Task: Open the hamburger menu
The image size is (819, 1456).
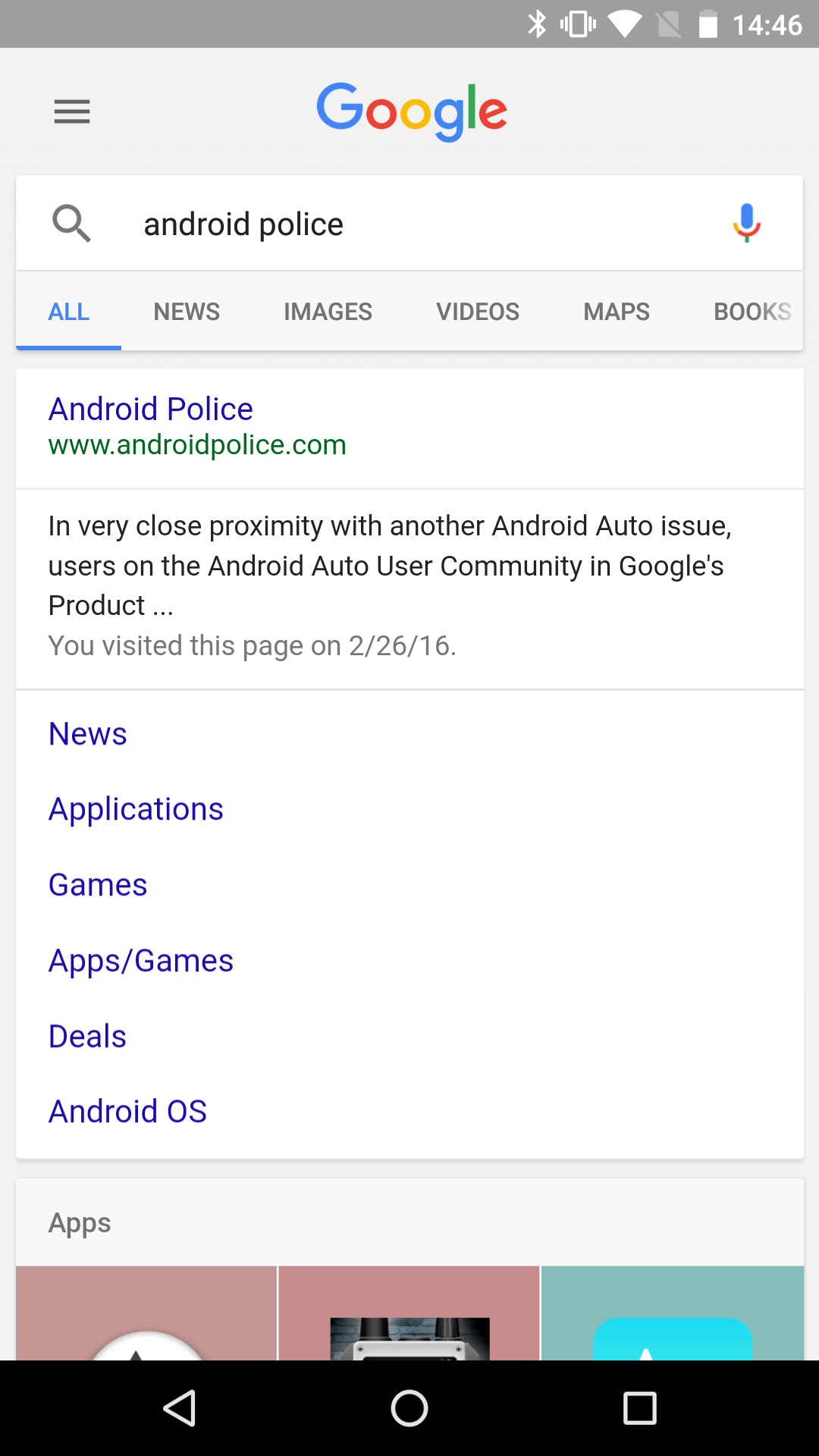Action: [72, 111]
